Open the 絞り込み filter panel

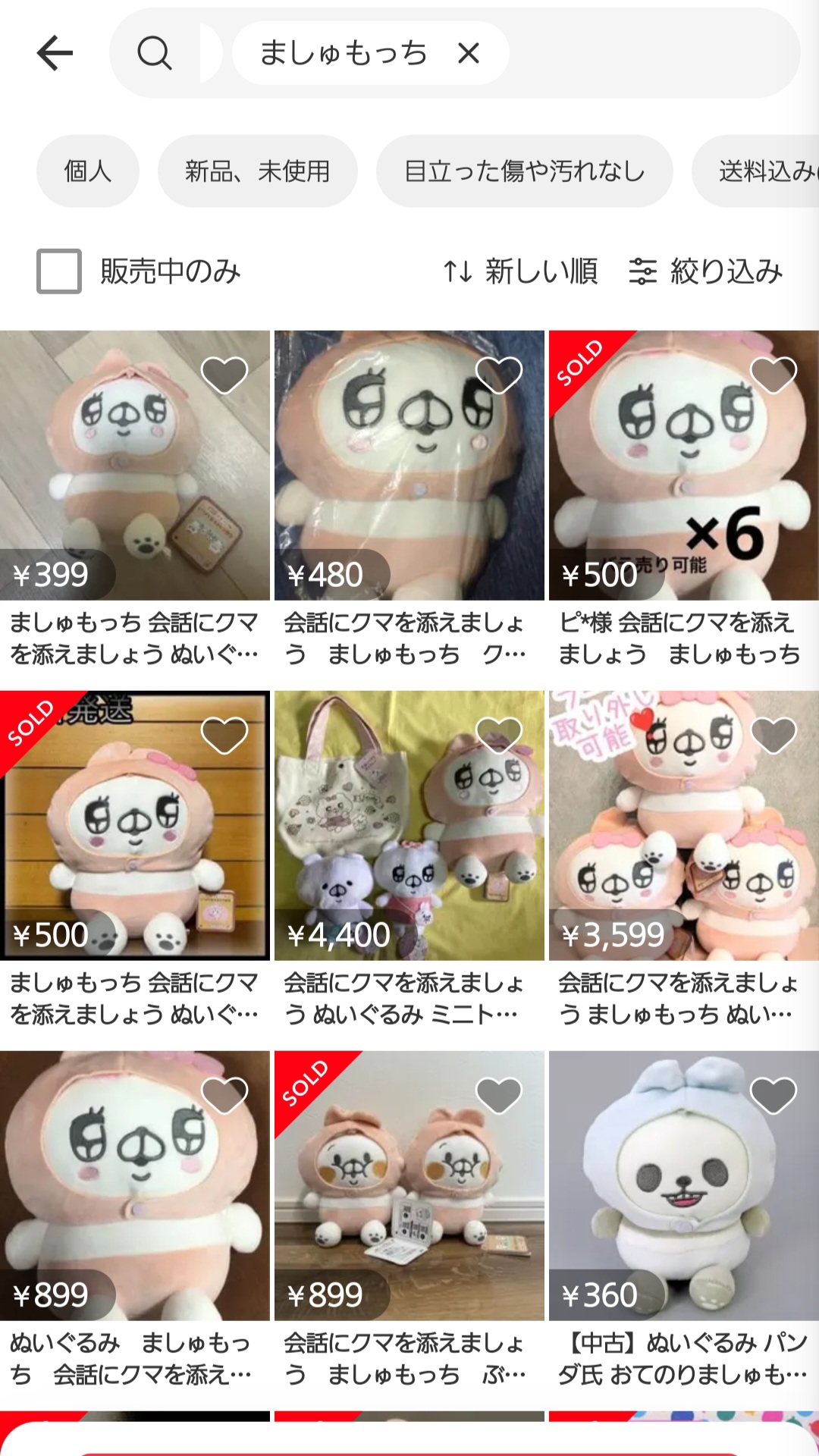[706, 271]
